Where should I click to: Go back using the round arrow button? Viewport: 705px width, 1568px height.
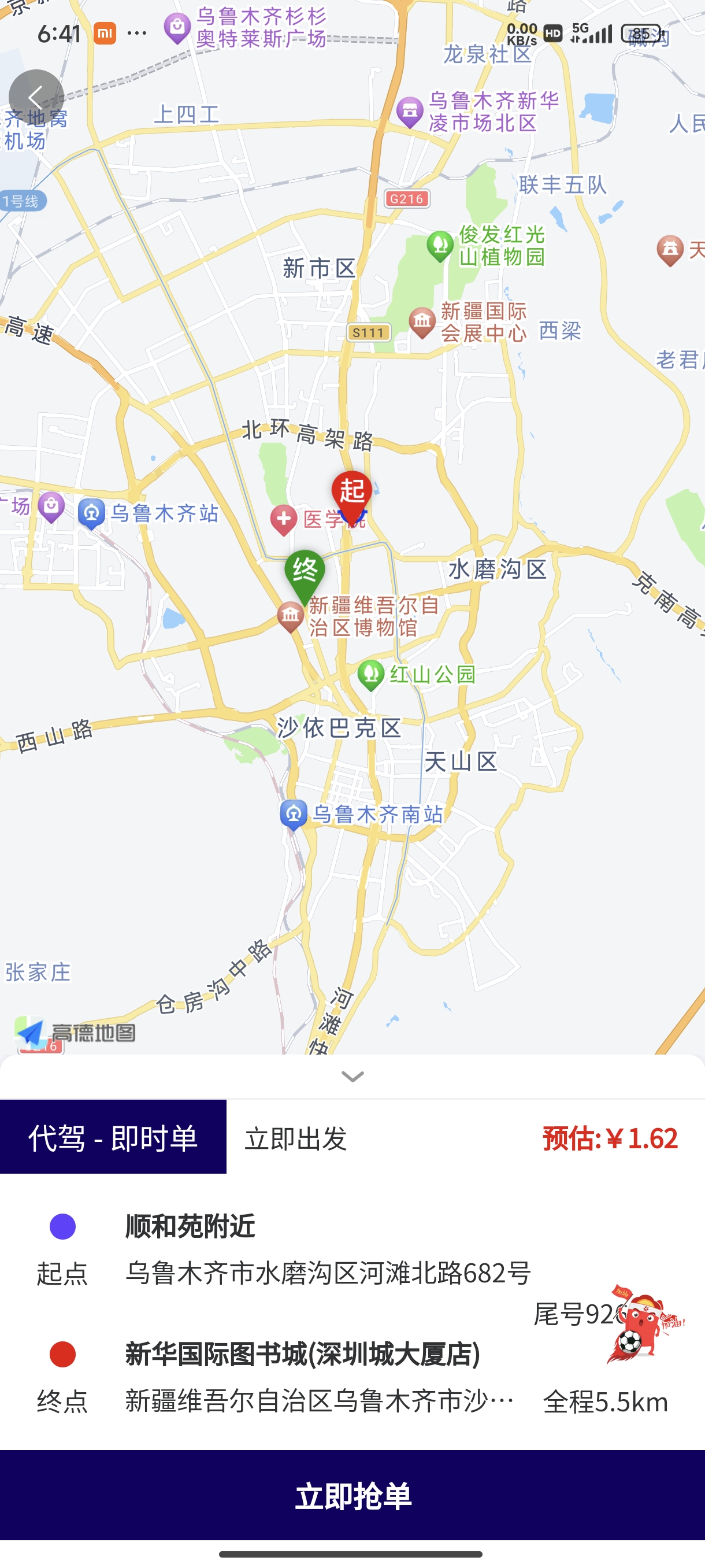click(36, 97)
